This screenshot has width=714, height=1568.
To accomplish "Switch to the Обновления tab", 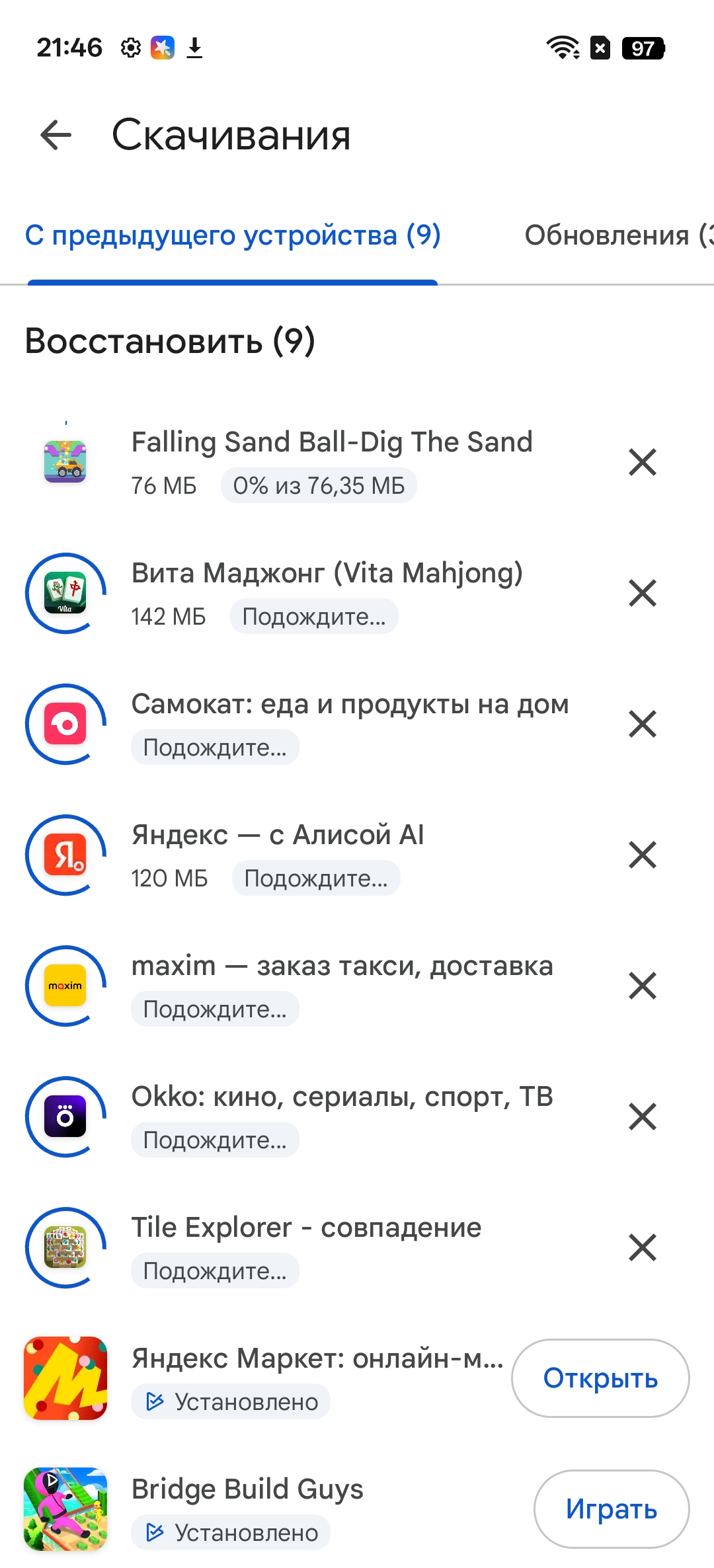I will click(x=615, y=236).
